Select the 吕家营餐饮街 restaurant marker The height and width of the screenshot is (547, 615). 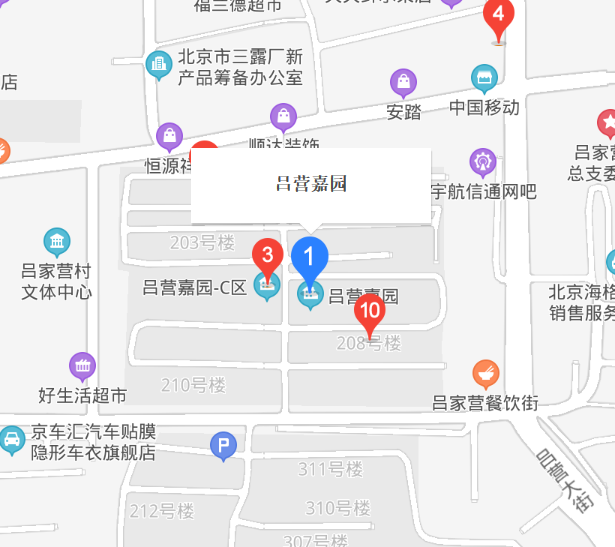pyautogui.click(x=485, y=375)
